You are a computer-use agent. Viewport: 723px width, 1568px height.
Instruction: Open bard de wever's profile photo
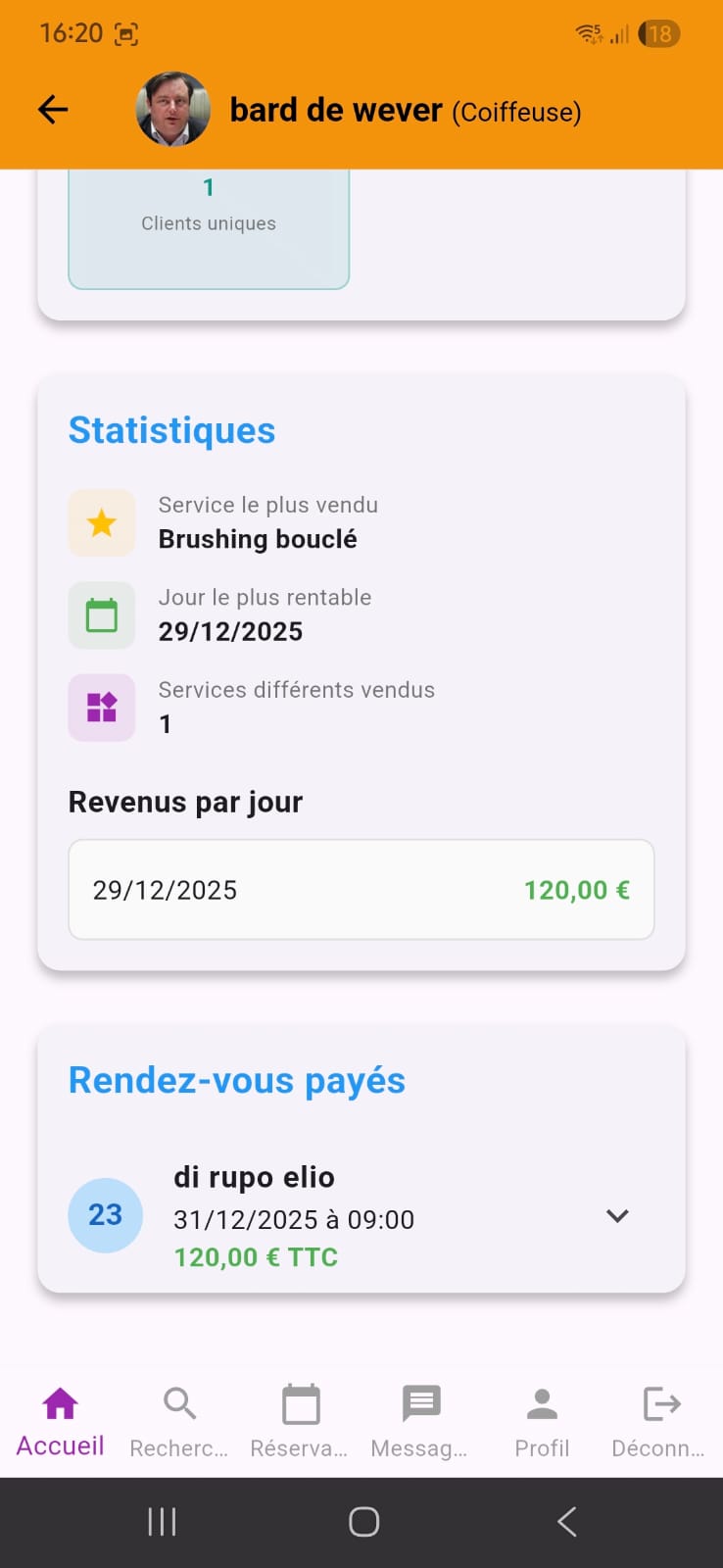pyautogui.click(x=174, y=109)
